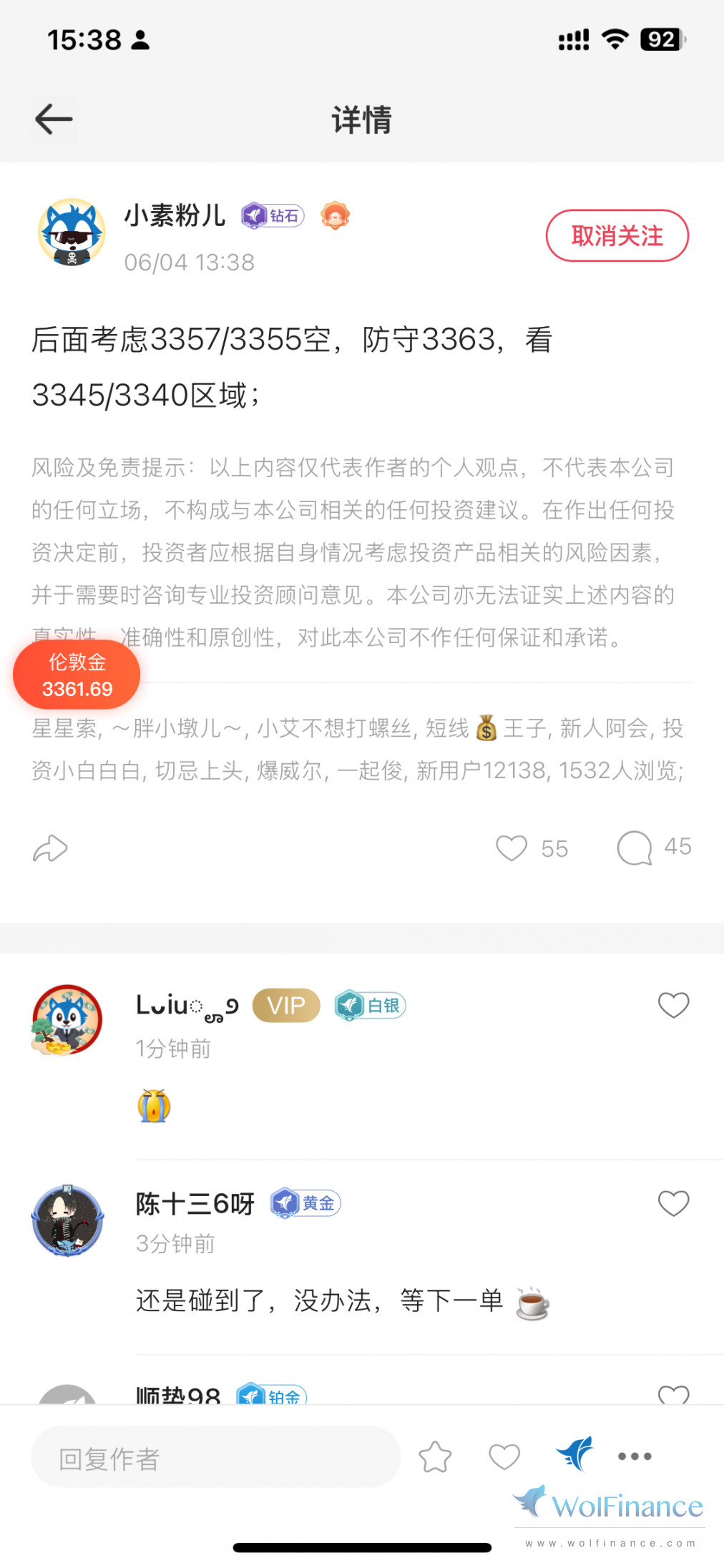Tap the blue wolf icon in bottom bar
Image resolution: width=724 pixels, height=1568 pixels.
[575, 1454]
